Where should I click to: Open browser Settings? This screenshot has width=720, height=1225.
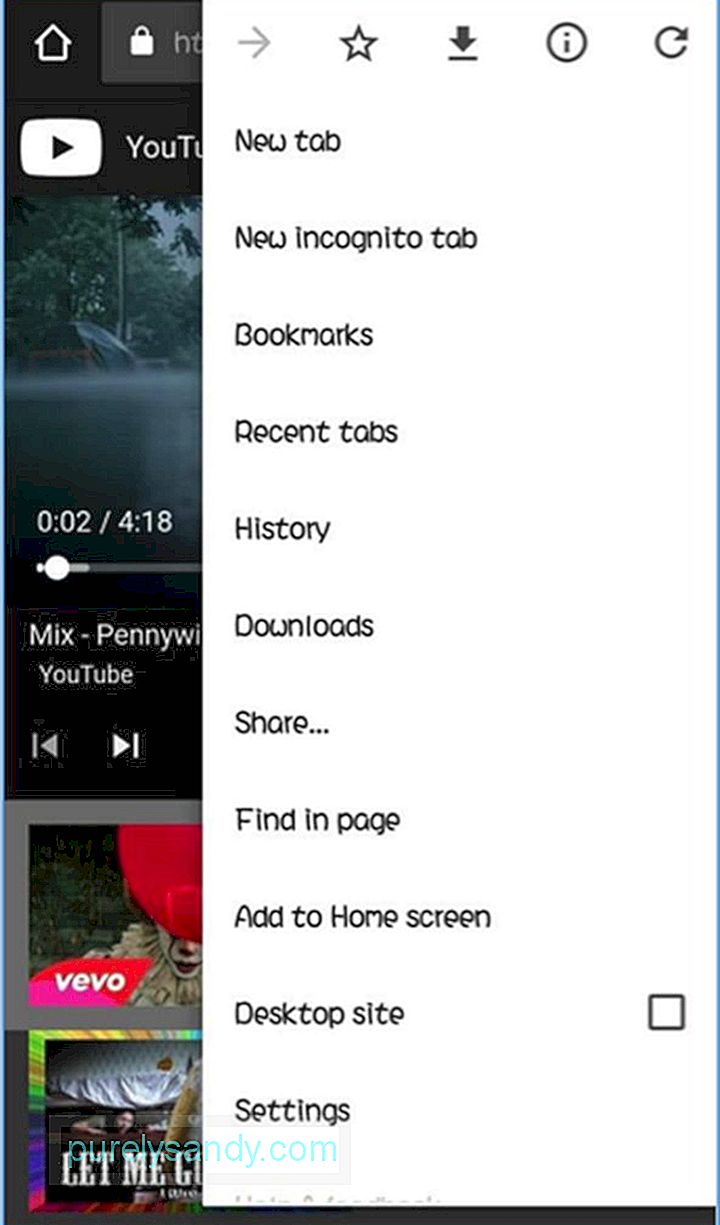click(x=293, y=1110)
